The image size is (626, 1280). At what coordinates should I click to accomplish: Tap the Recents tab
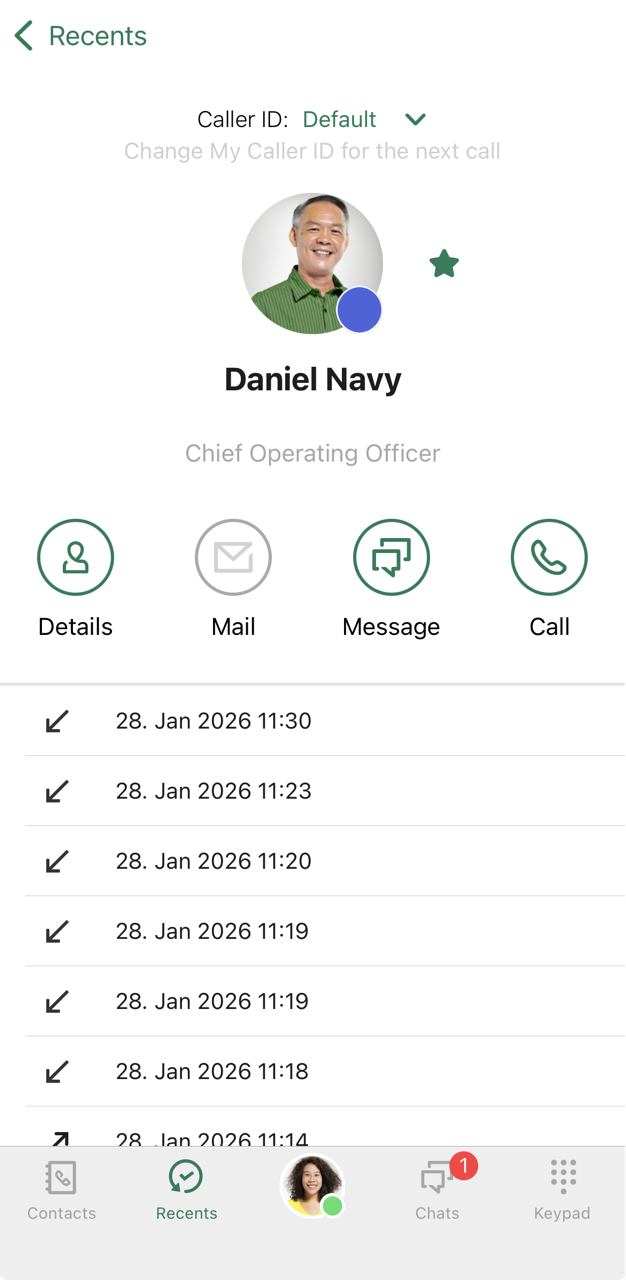[186, 1191]
